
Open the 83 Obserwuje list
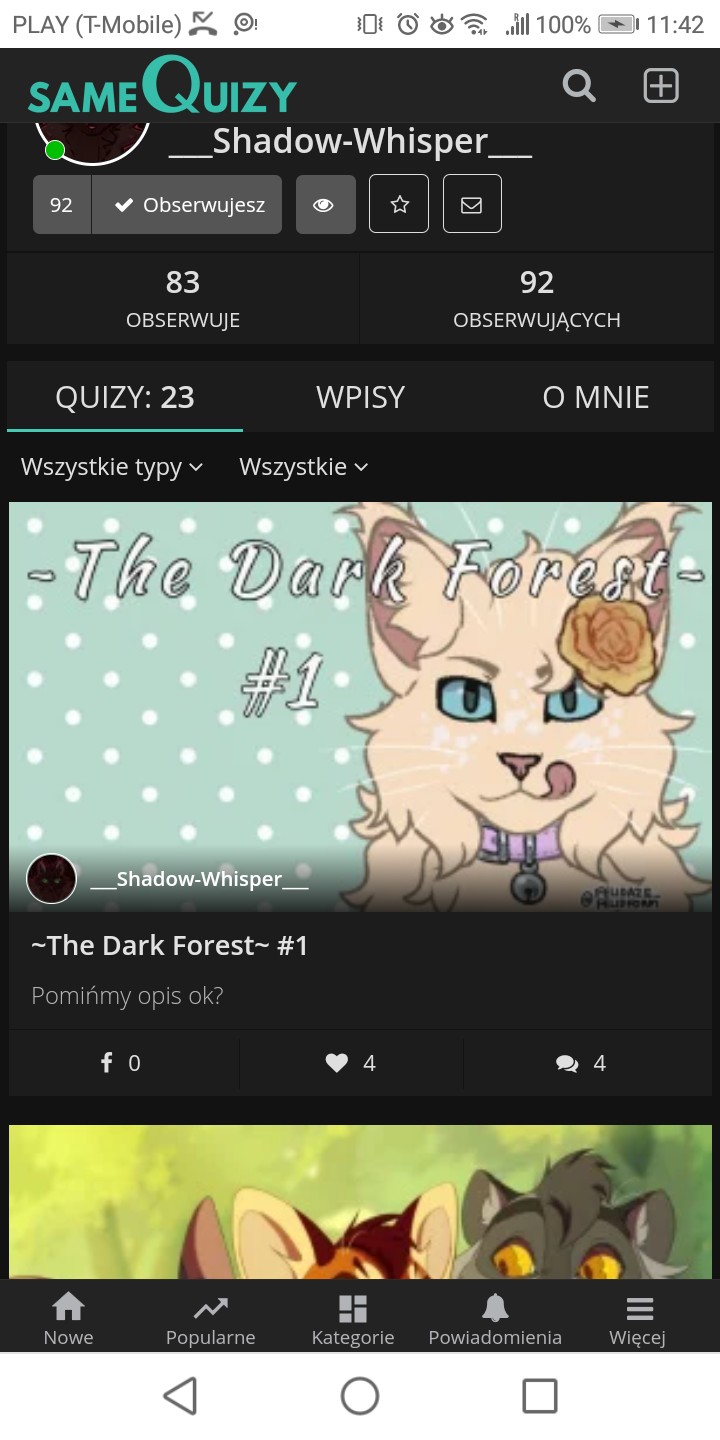coord(183,299)
